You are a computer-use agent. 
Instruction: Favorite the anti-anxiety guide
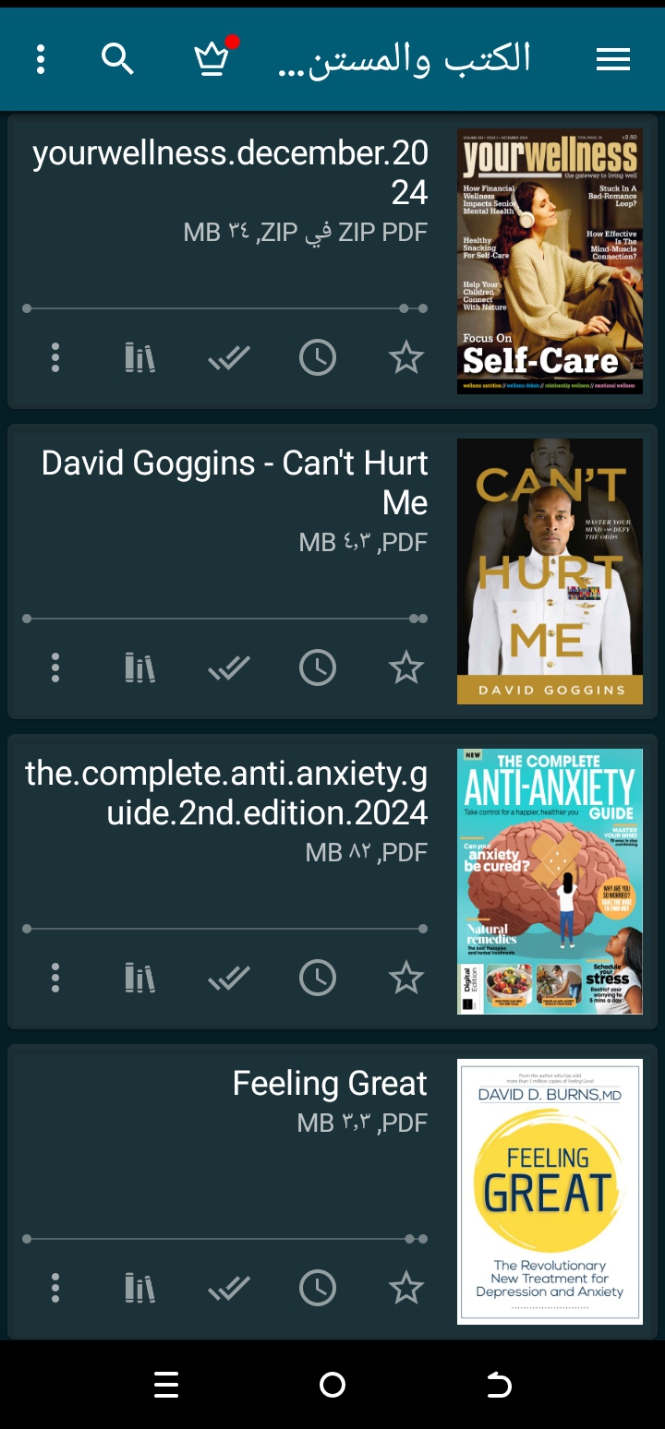coord(406,977)
